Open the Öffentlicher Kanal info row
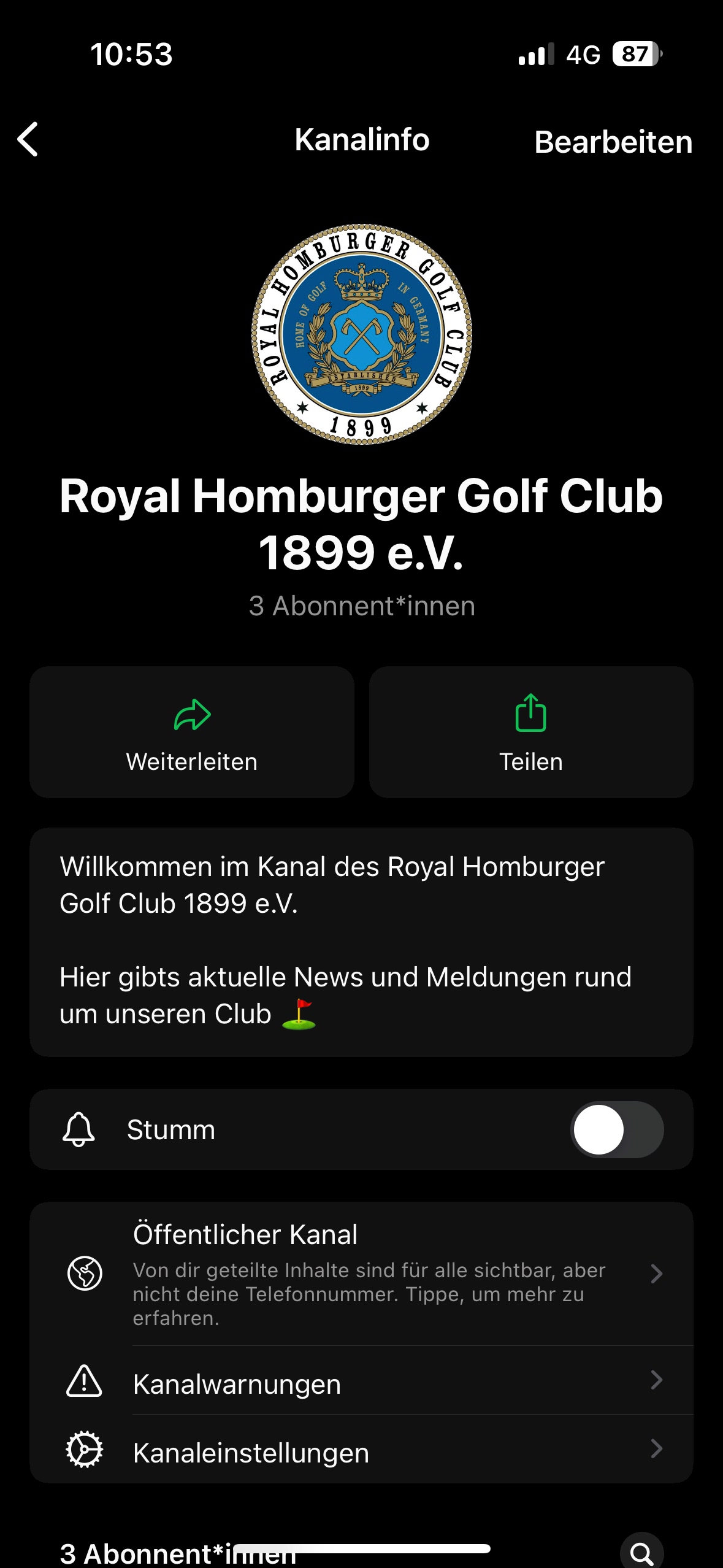 (362, 1274)
